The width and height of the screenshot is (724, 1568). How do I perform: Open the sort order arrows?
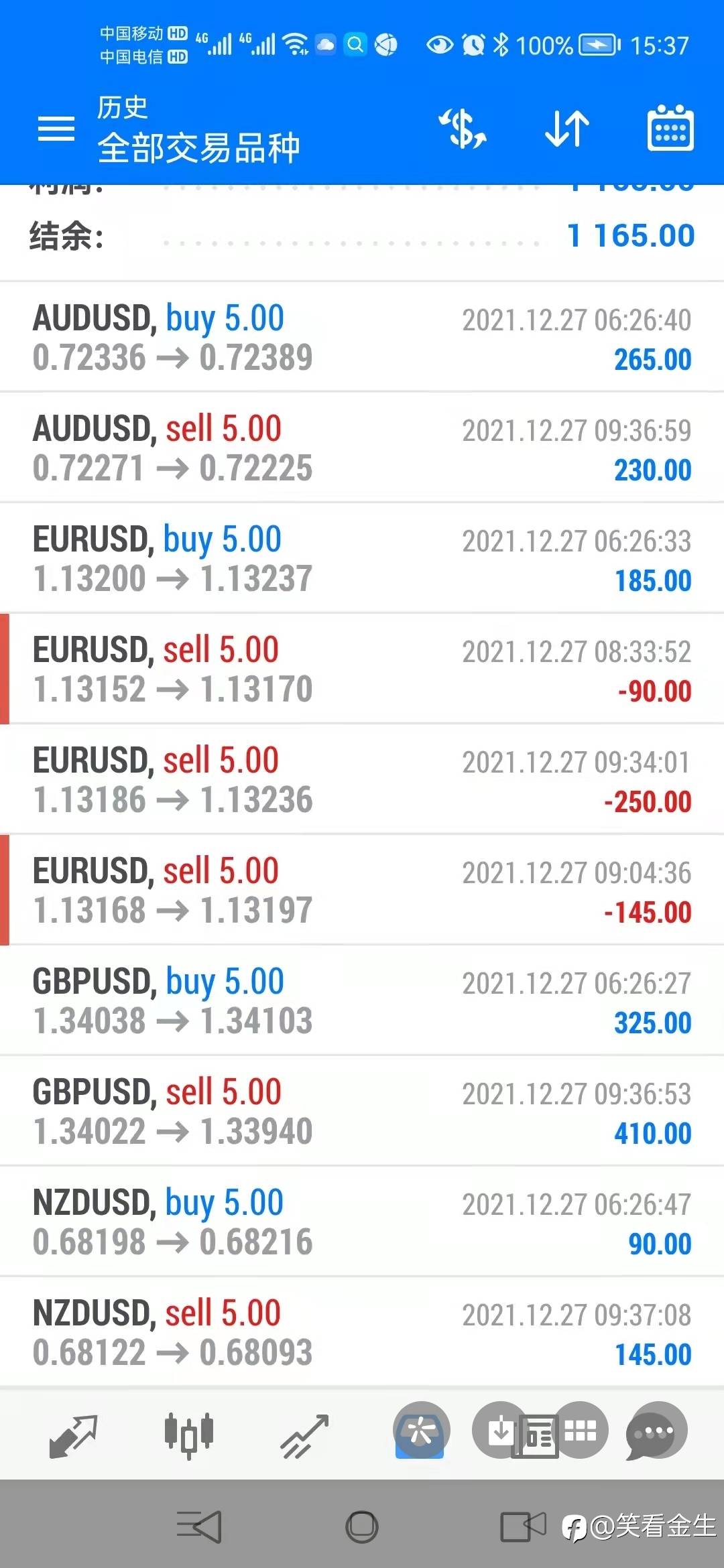coord(567,128)
